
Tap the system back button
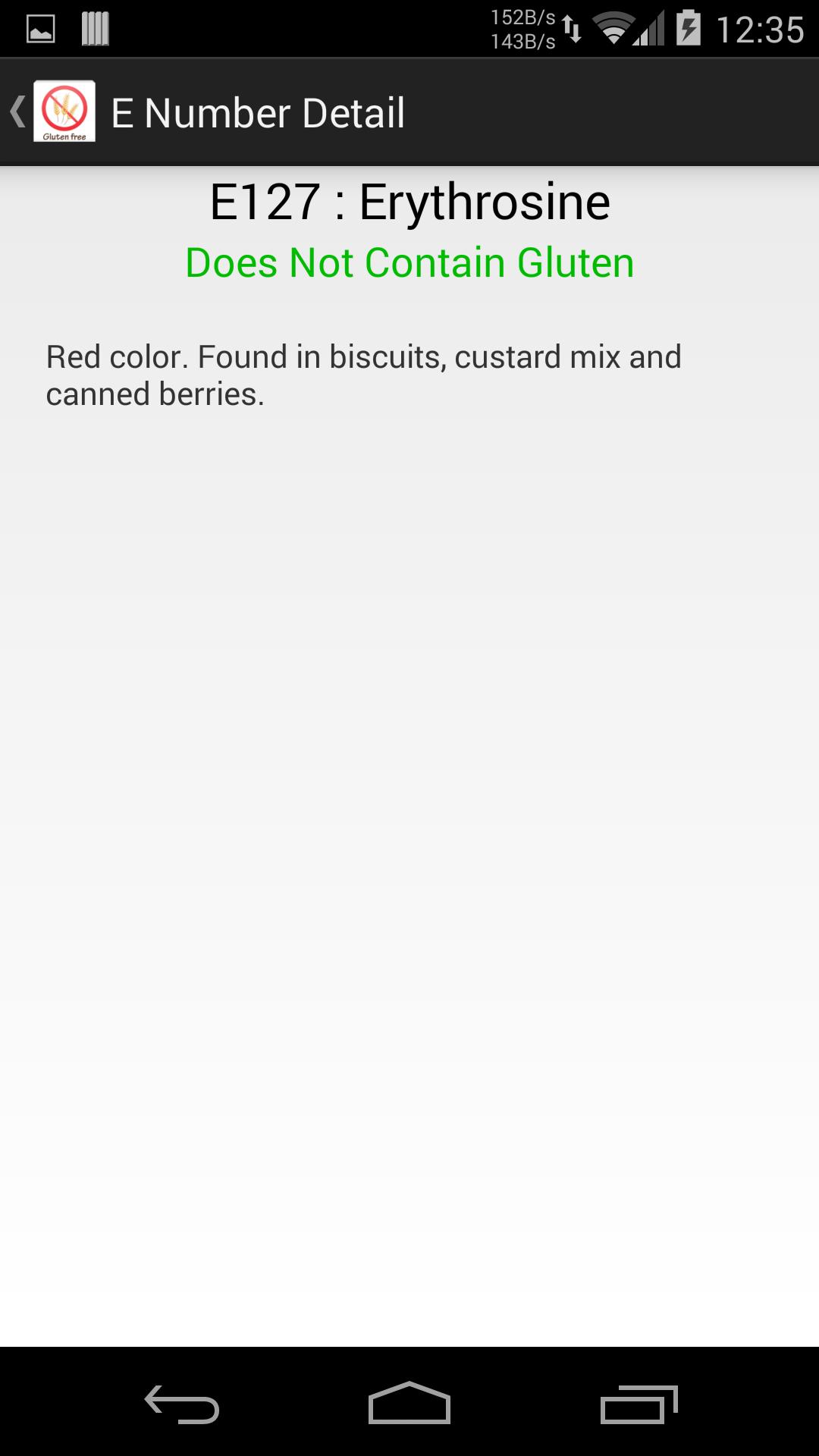coord(182,1404)
